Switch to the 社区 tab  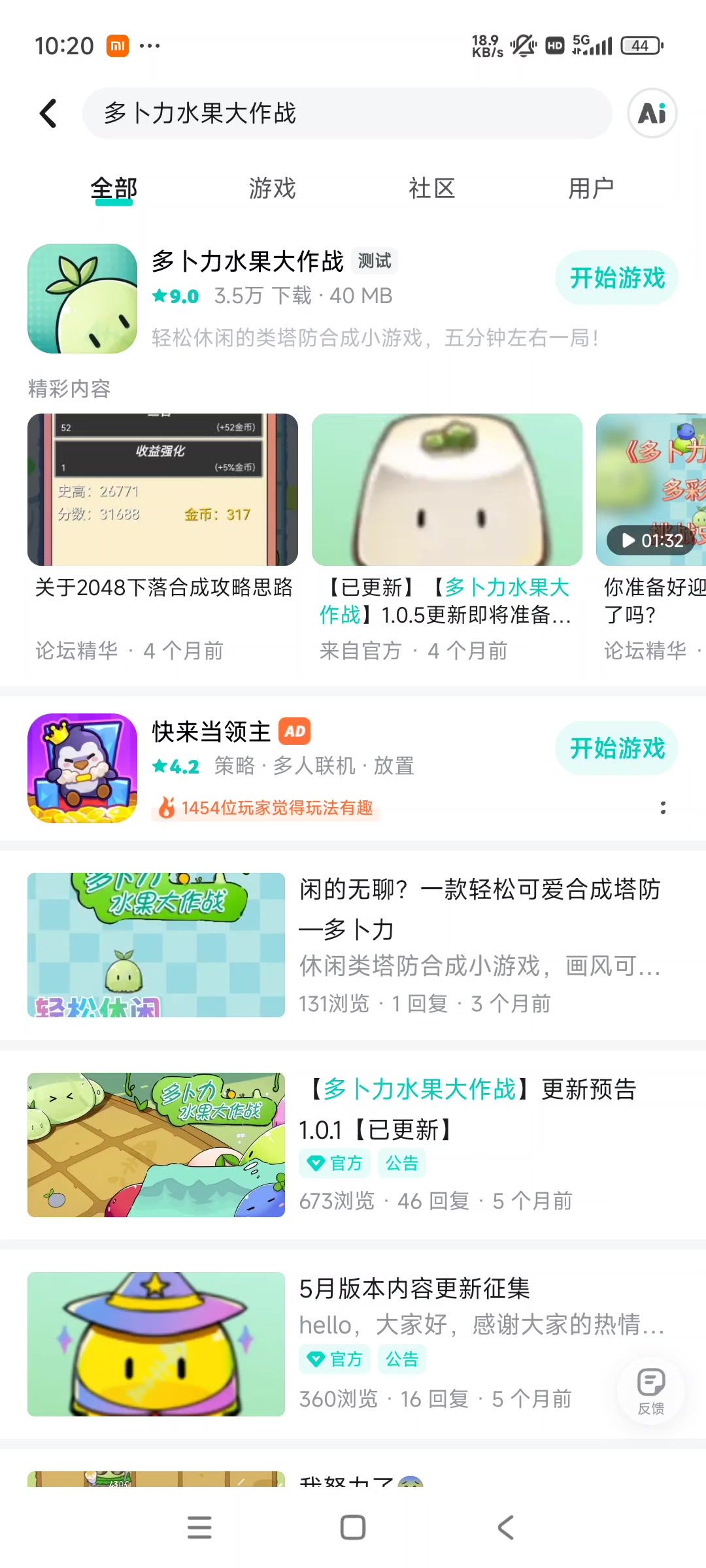coord(431,189)
